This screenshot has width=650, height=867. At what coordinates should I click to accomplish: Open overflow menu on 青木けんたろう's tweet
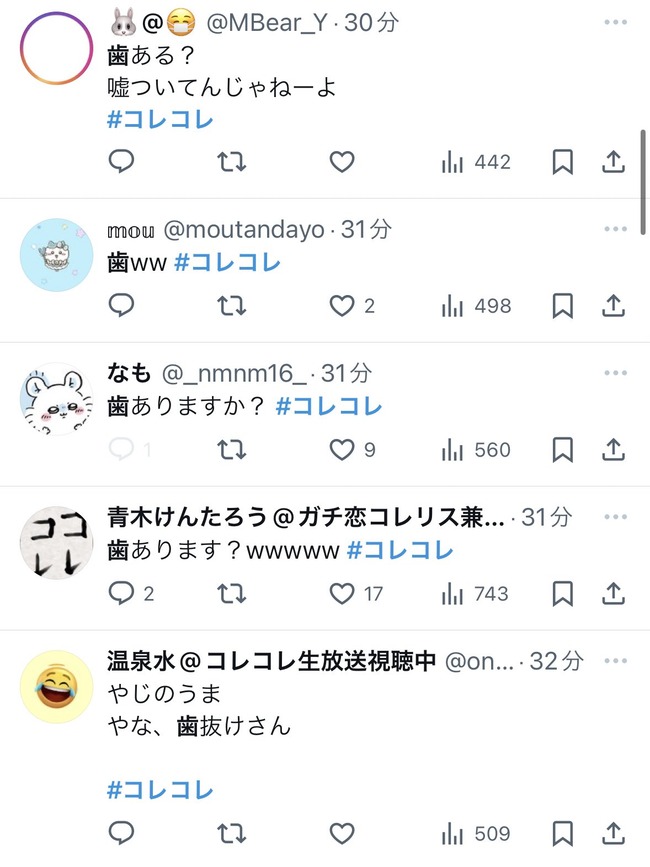(615, 516)
